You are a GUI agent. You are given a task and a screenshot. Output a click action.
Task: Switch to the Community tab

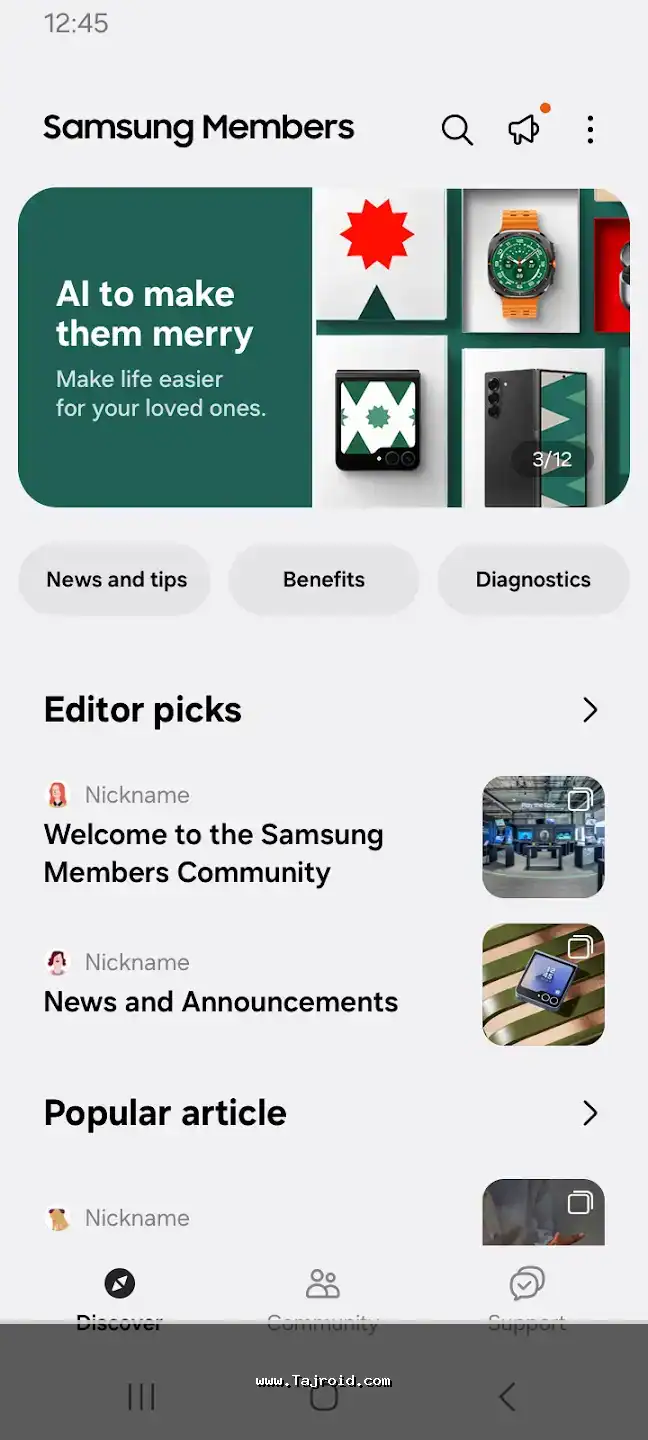(x=323, y=1297)
